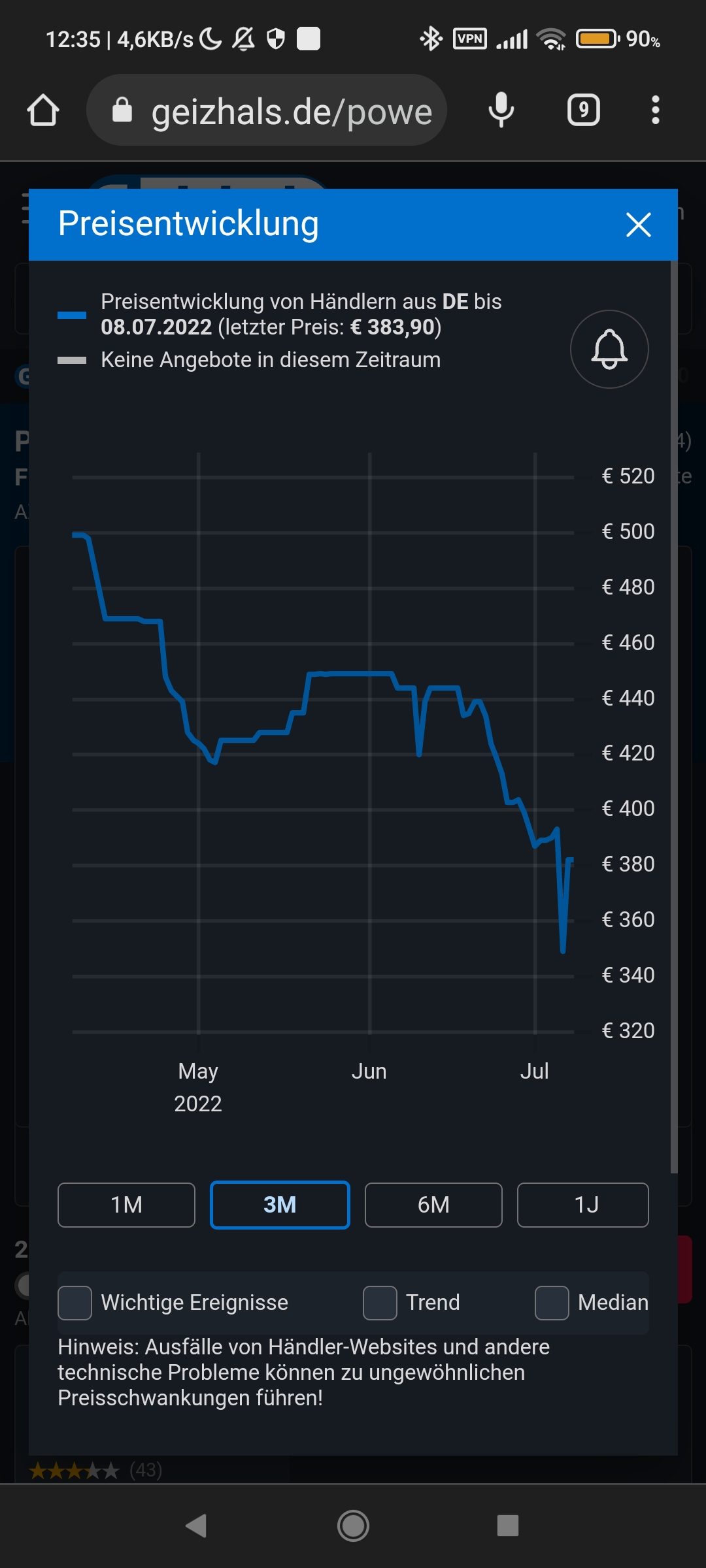Open the browser overflow menu
The width and height of the screenshot is (706, 1568).
pos(656,110)
